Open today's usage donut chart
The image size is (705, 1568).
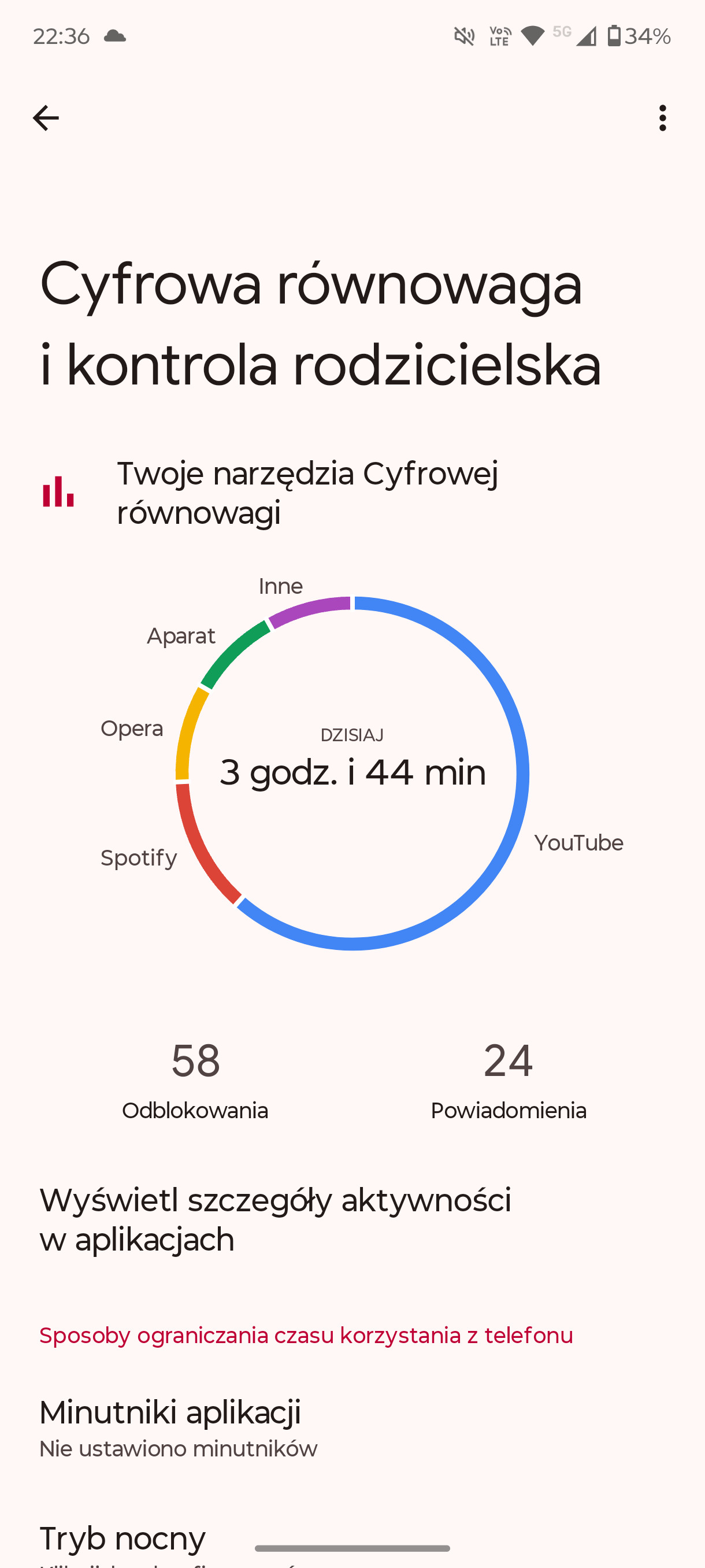[352, 773]
